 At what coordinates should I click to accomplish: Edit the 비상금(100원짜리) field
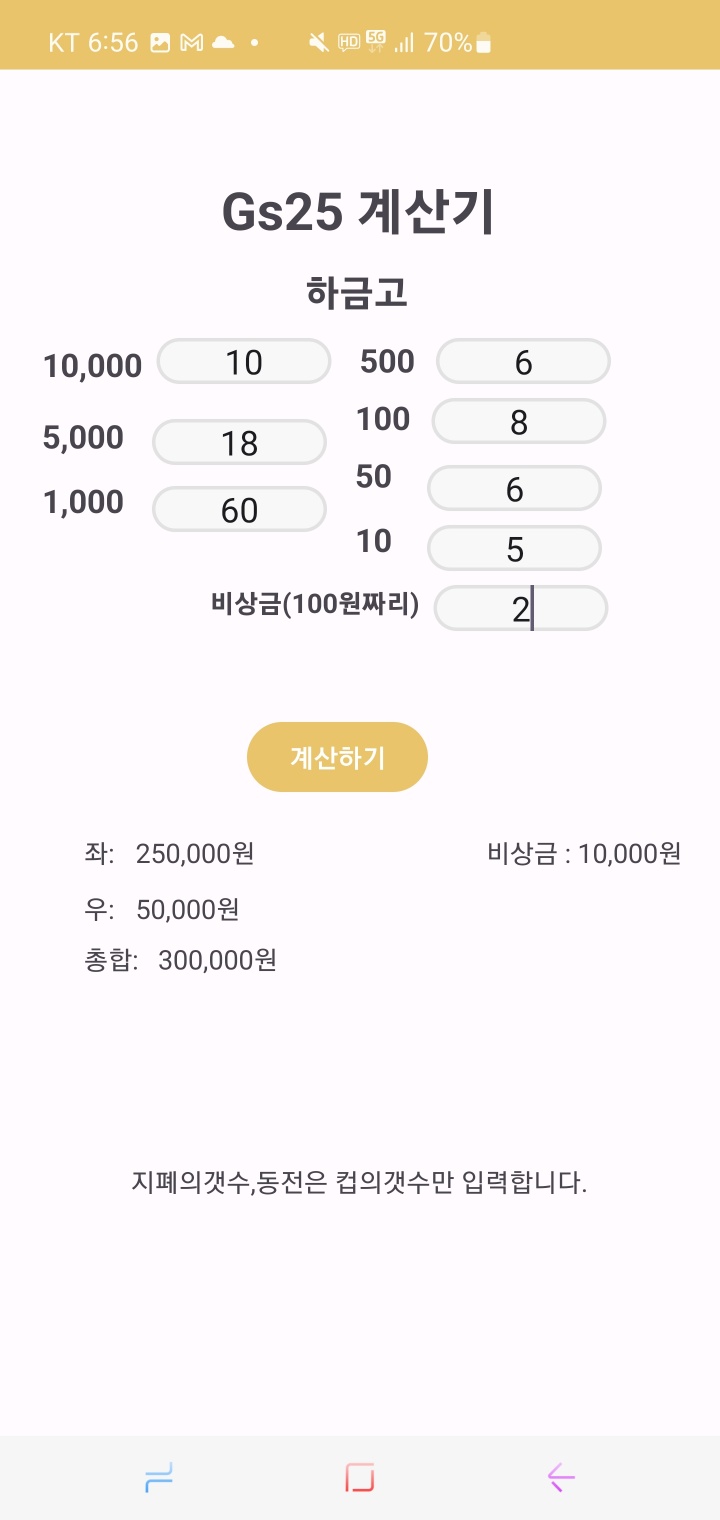click(520, 608)
